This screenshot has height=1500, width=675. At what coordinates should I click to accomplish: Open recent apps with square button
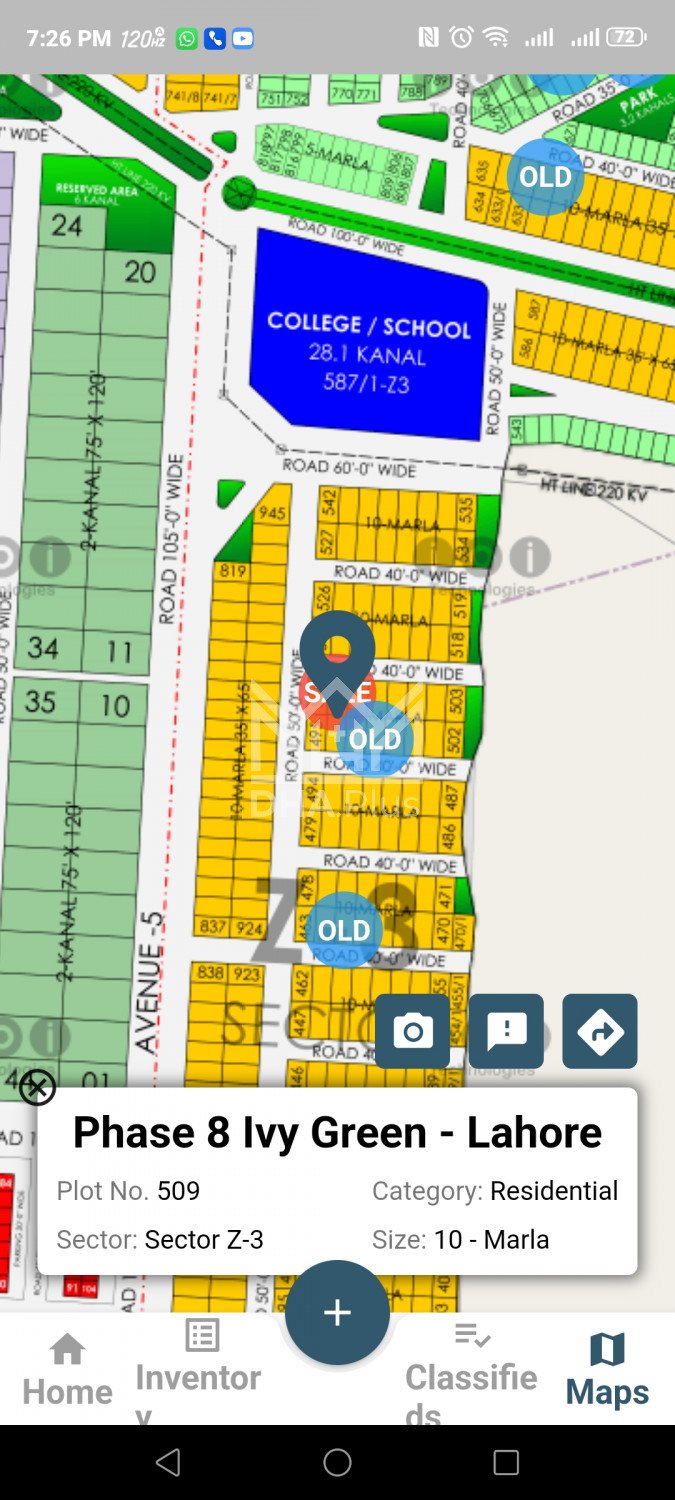coord(506,1463)
